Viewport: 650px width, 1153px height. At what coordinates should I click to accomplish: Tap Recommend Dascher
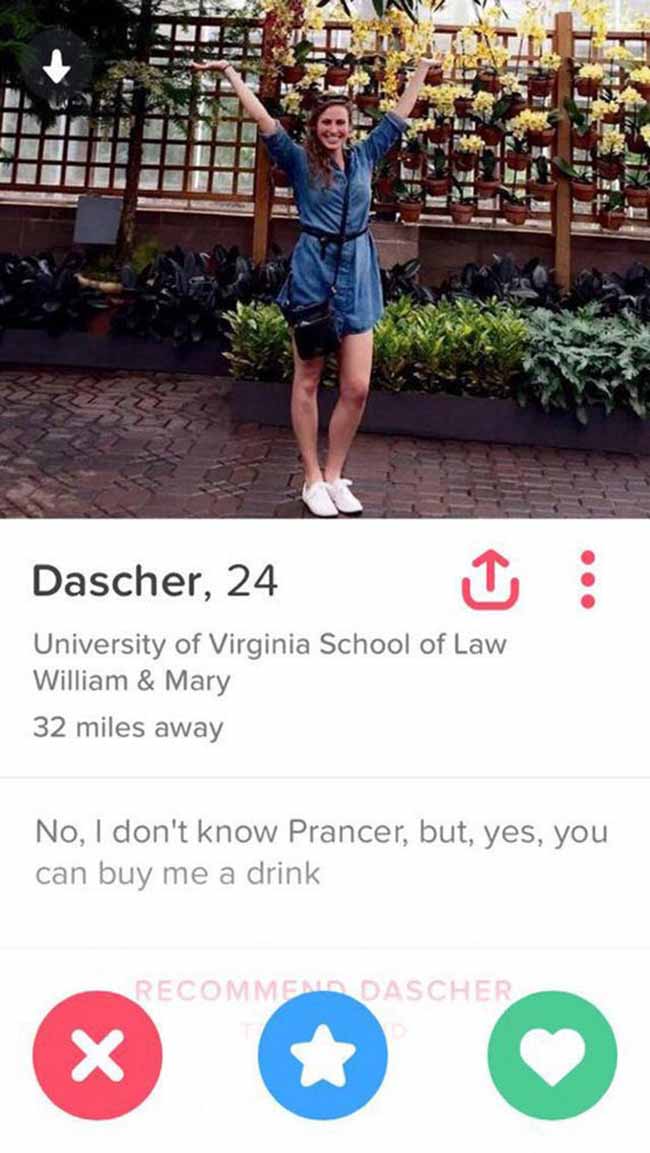[323, 990]
